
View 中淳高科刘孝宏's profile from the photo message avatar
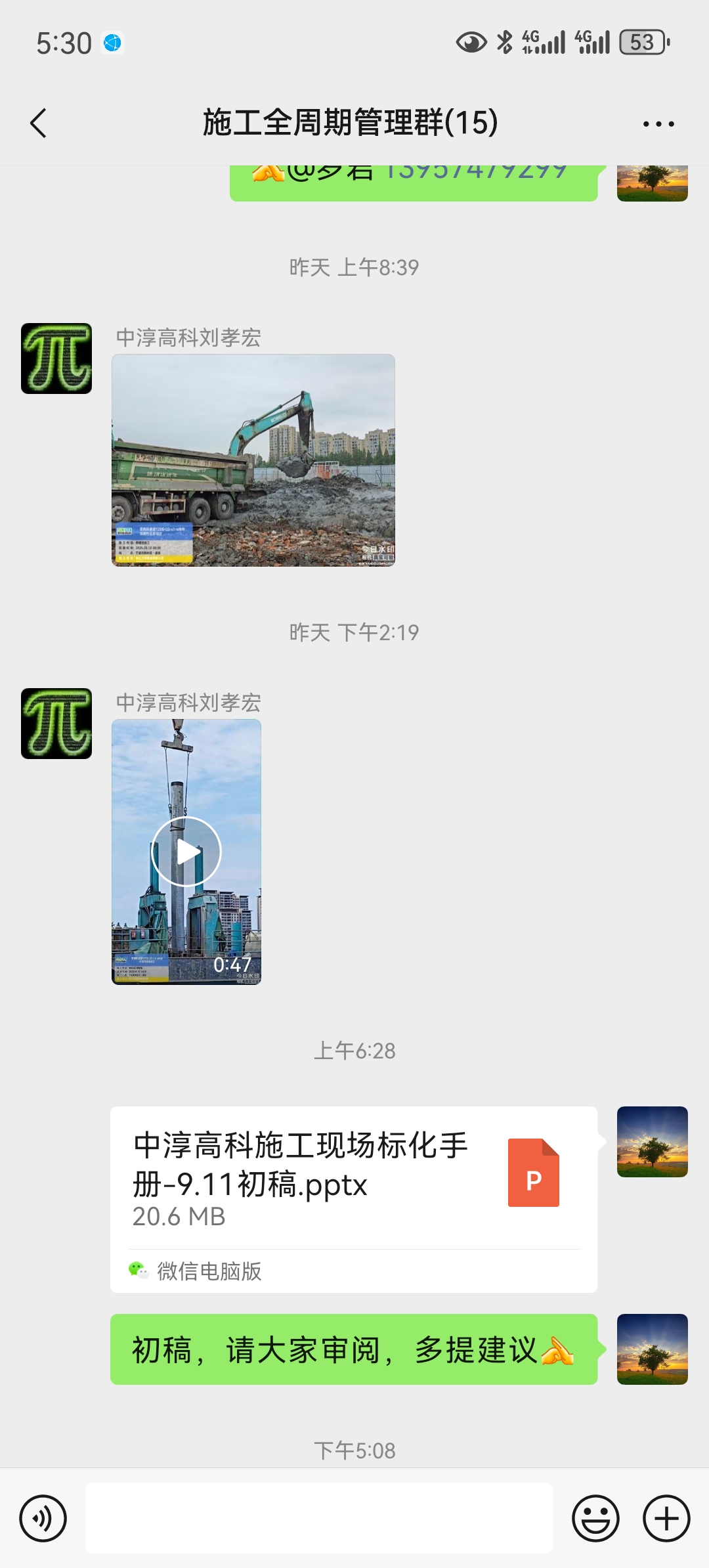point(56,359)
